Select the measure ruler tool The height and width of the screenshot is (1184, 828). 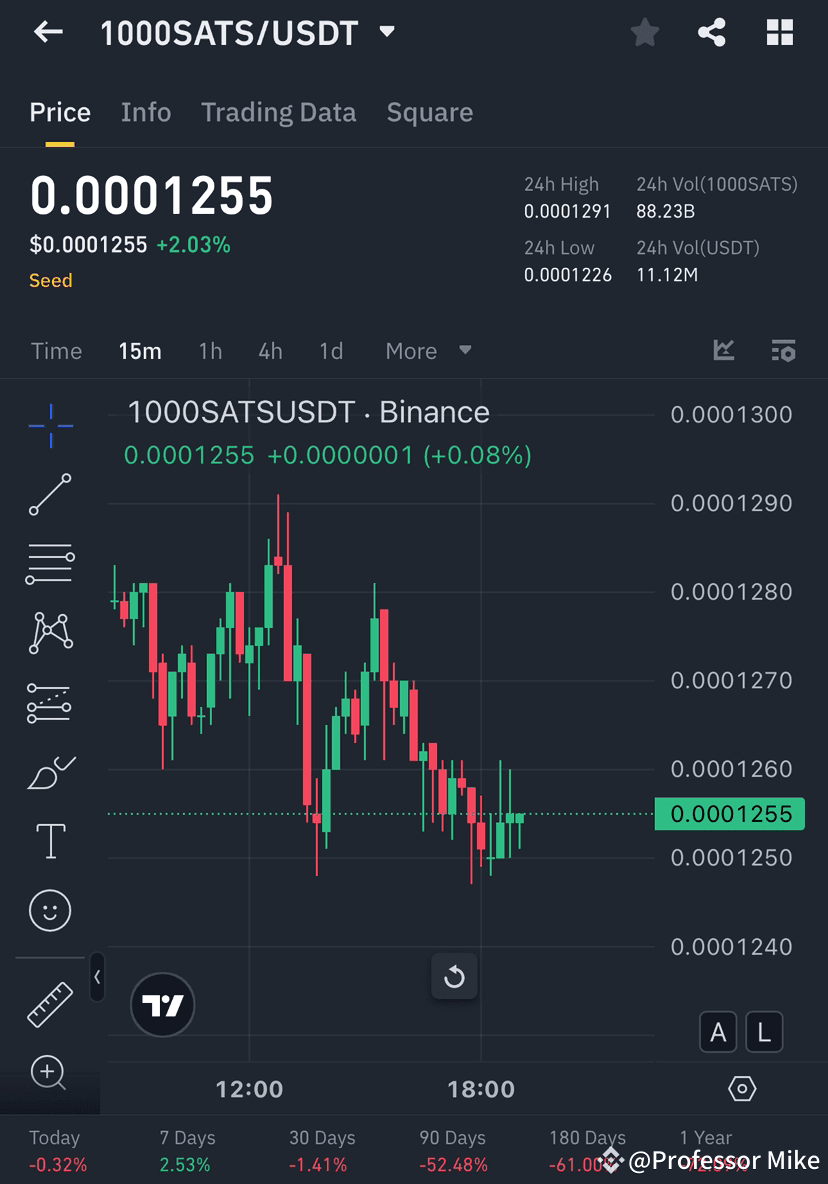(x=50, y=1004)
